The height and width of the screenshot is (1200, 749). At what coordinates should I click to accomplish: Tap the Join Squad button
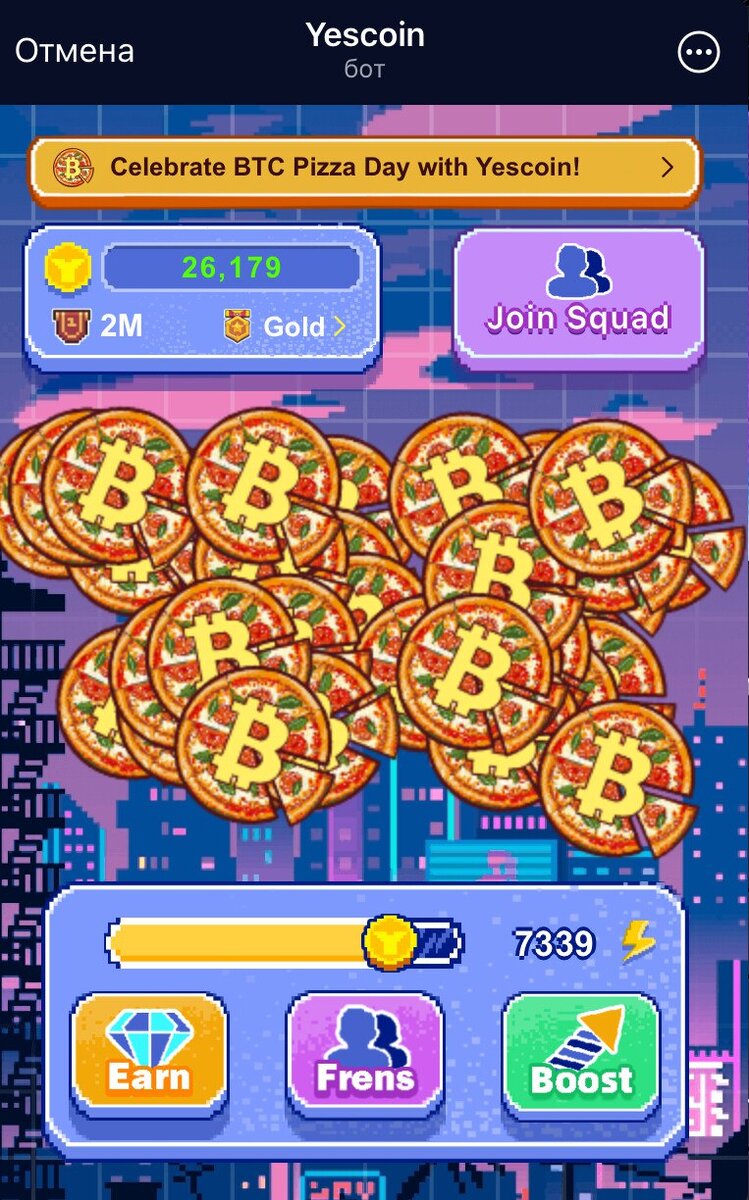(579, 297)
